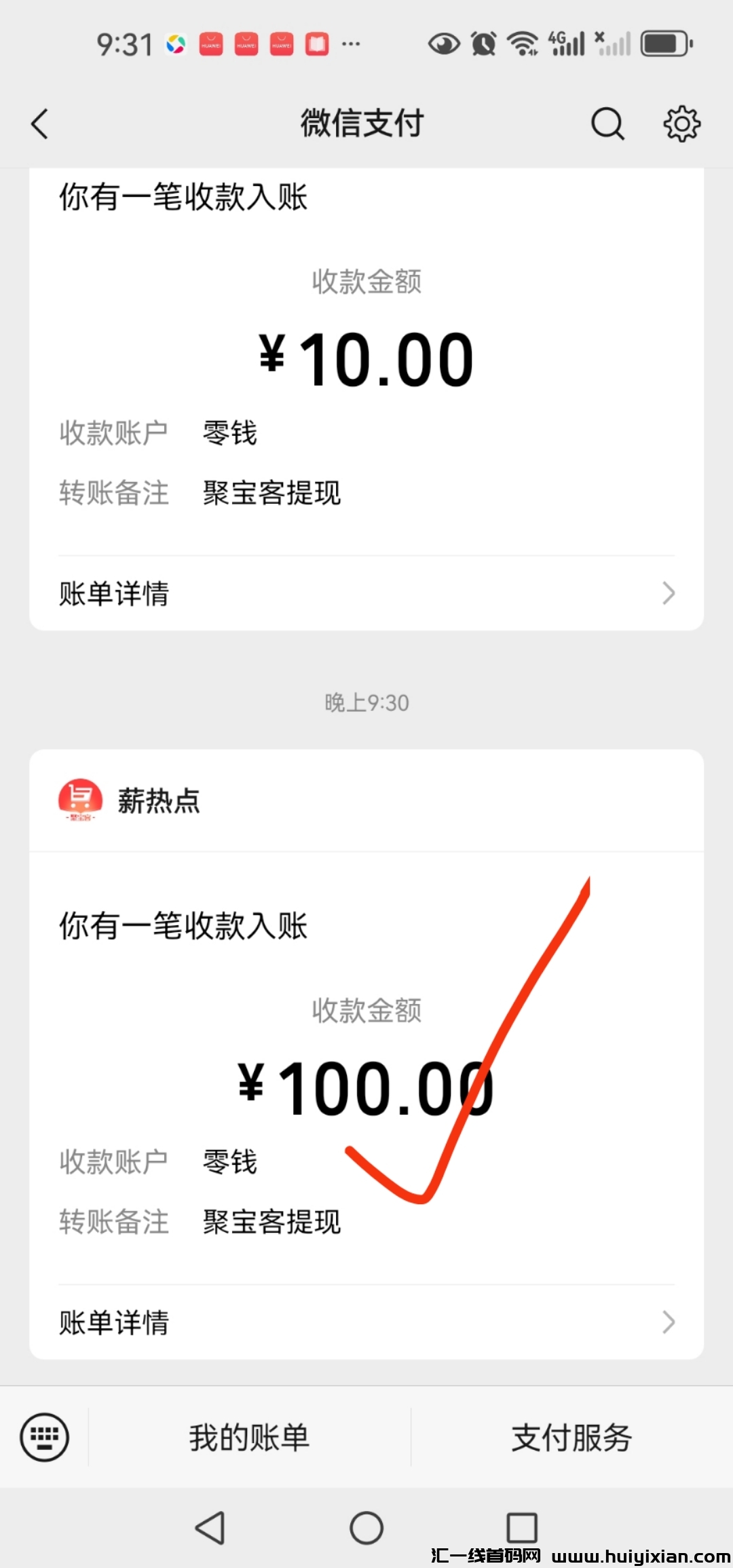Go back from 微信支付 screen

click(x=41, y=124)
